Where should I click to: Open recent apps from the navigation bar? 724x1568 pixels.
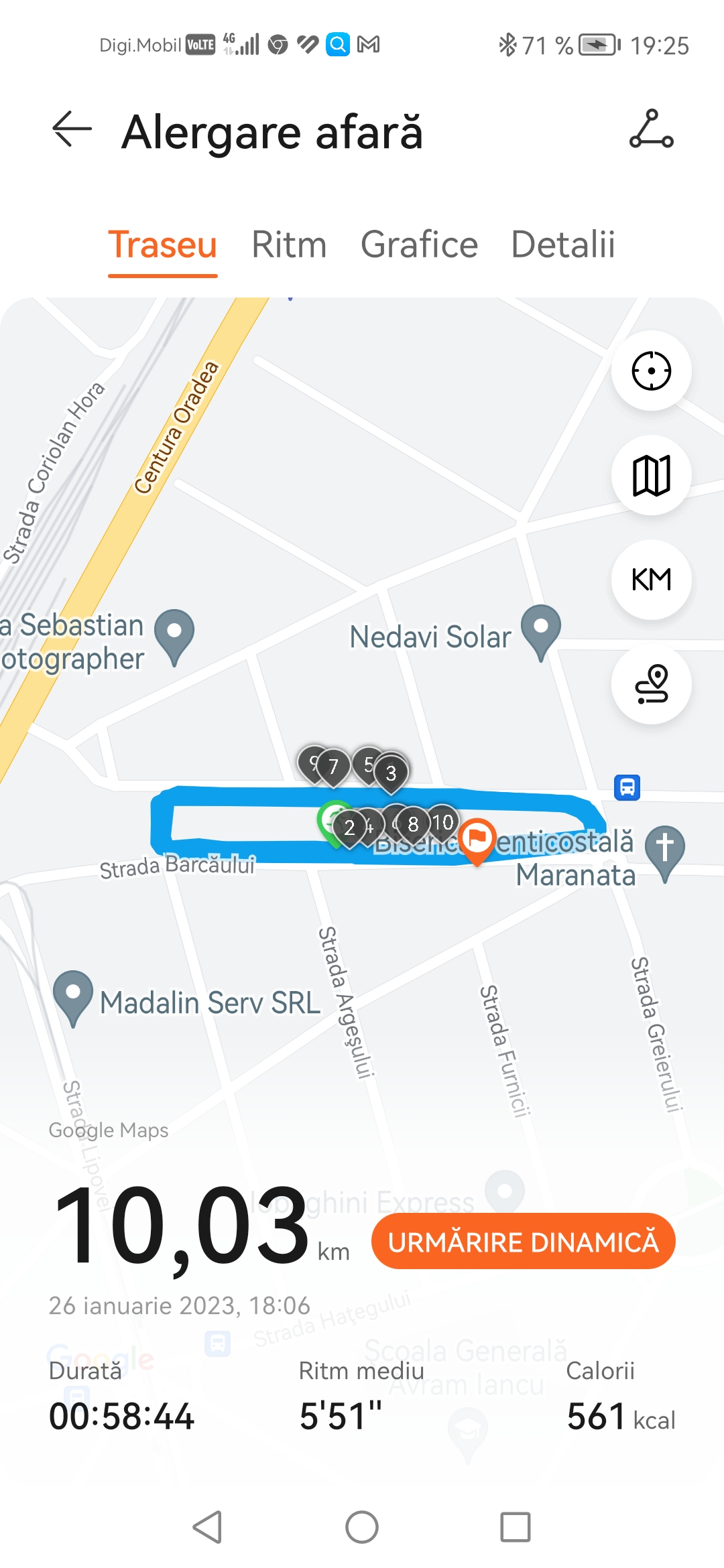(516, 1527)
